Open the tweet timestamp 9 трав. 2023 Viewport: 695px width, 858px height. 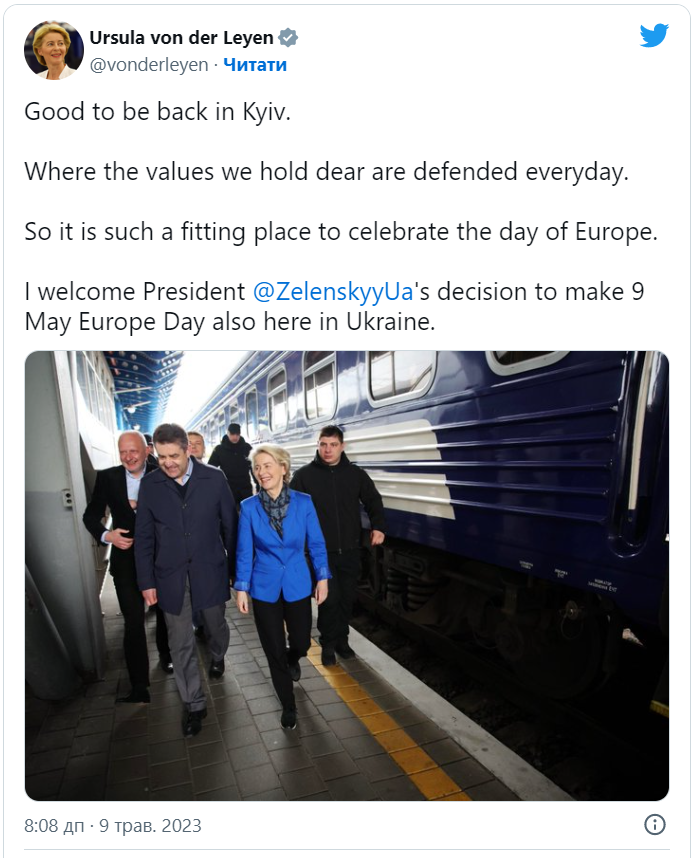click(x=113, y=825)
